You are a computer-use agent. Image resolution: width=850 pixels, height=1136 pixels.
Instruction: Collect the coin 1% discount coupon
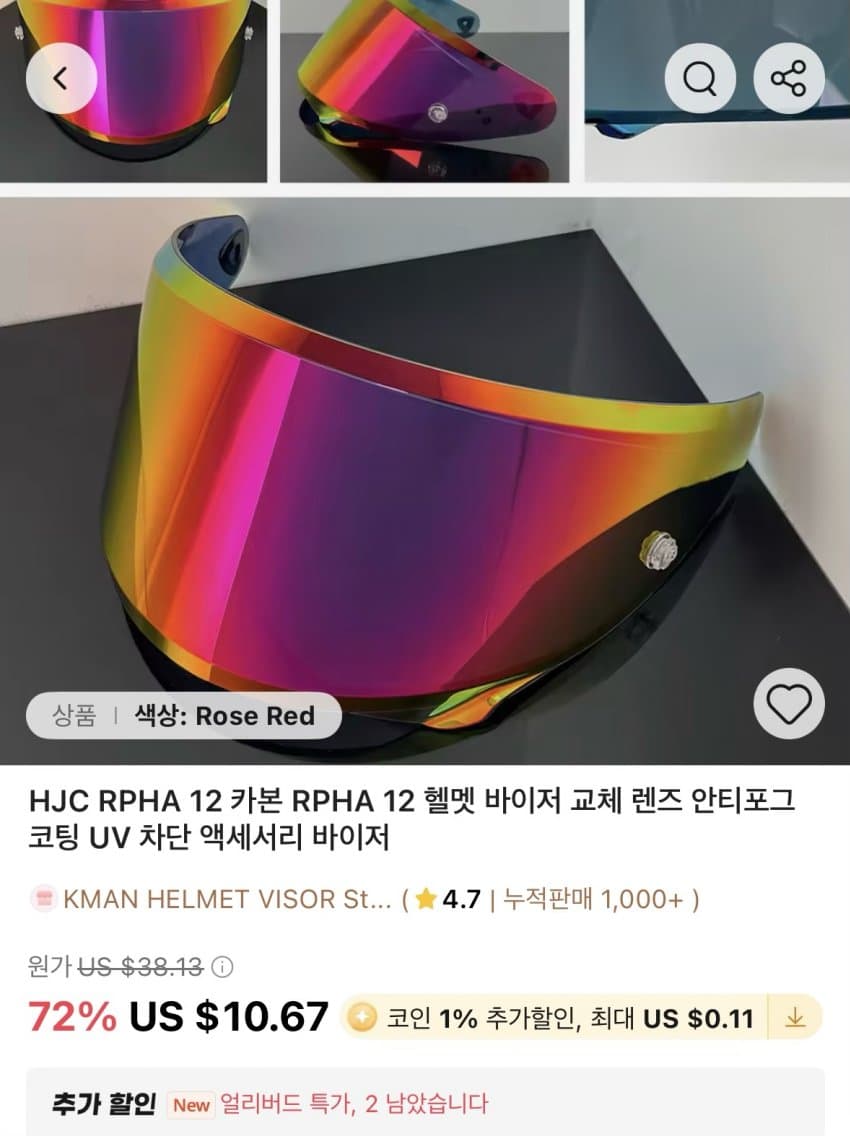[795, 1018]
